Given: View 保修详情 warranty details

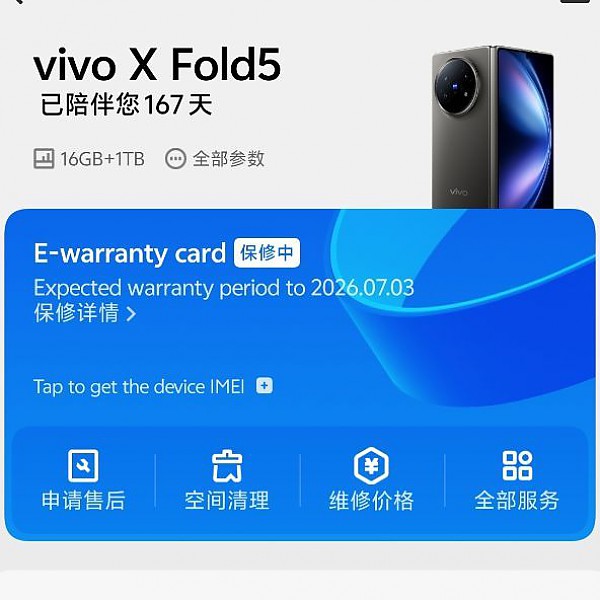Looking at the screenshot, I should point(84,314).
